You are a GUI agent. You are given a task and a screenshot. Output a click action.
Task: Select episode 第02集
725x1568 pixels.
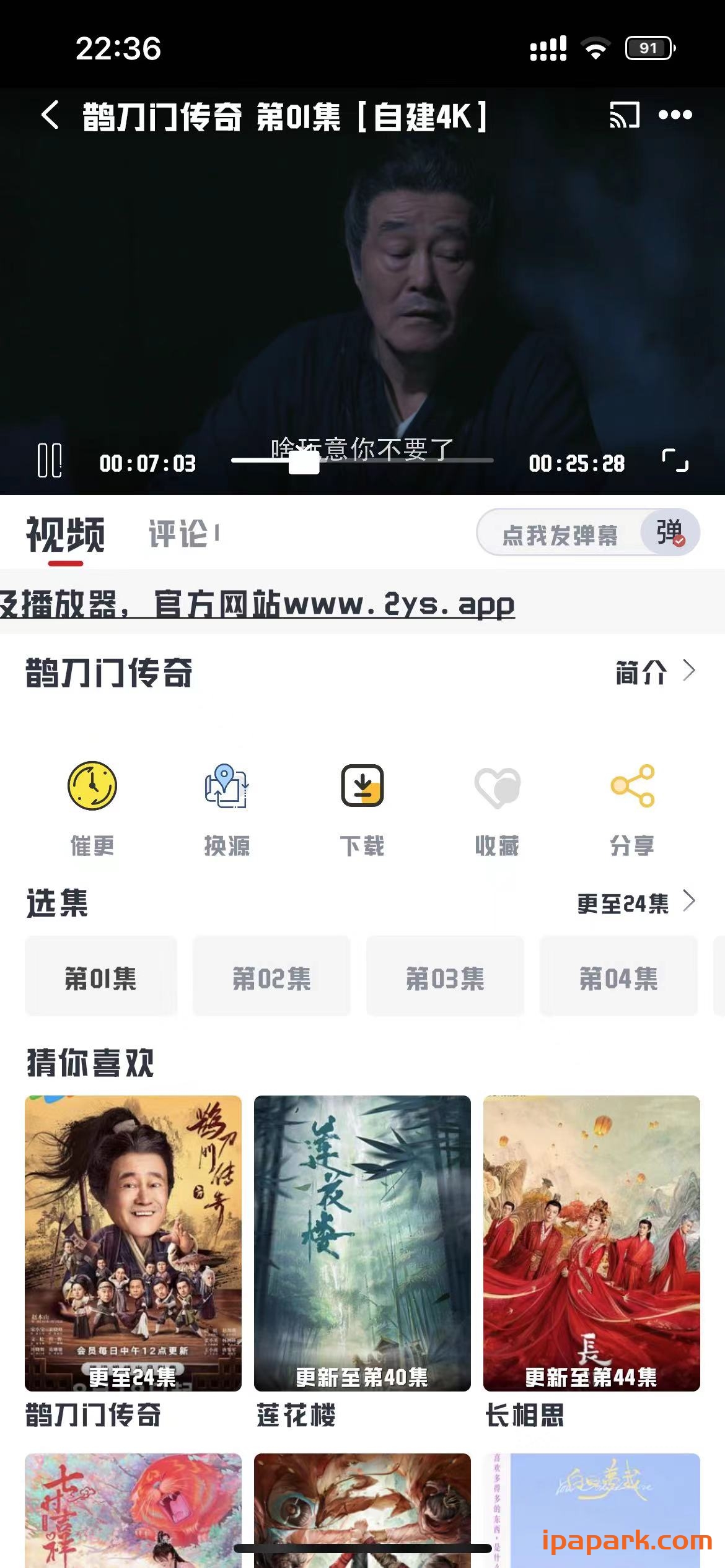273,977
